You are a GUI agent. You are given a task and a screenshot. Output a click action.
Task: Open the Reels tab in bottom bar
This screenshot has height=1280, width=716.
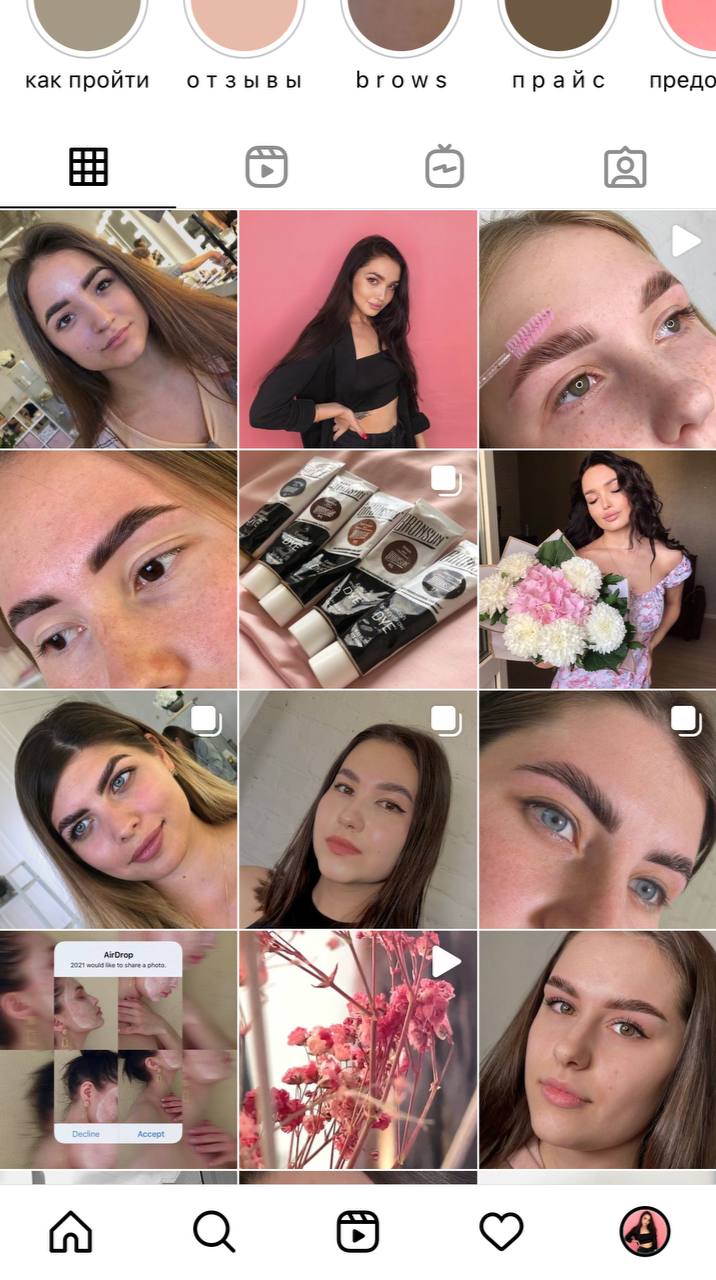(x=358, y=1231)
